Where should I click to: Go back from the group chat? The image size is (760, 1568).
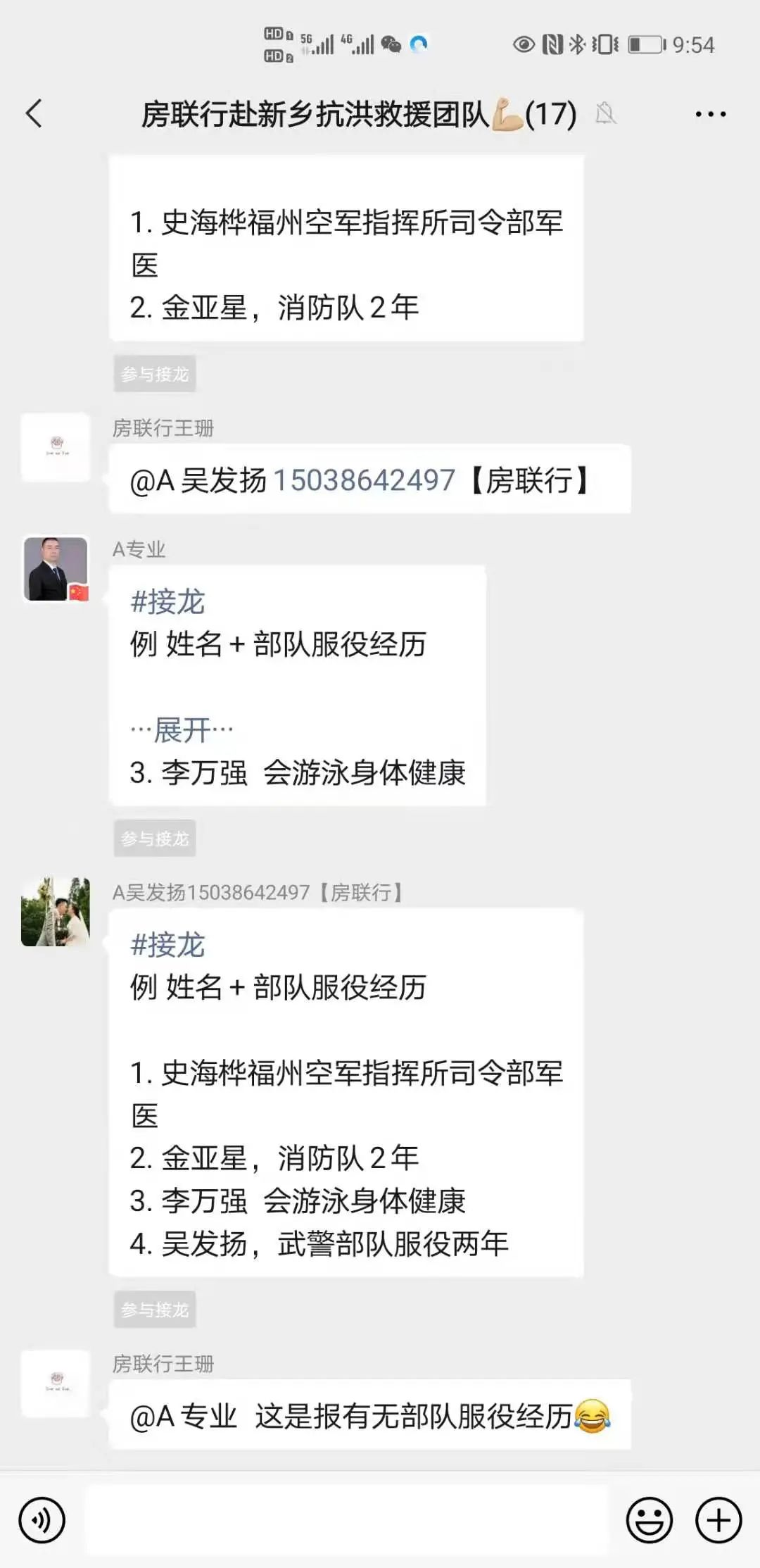click(x=34, y=113)
